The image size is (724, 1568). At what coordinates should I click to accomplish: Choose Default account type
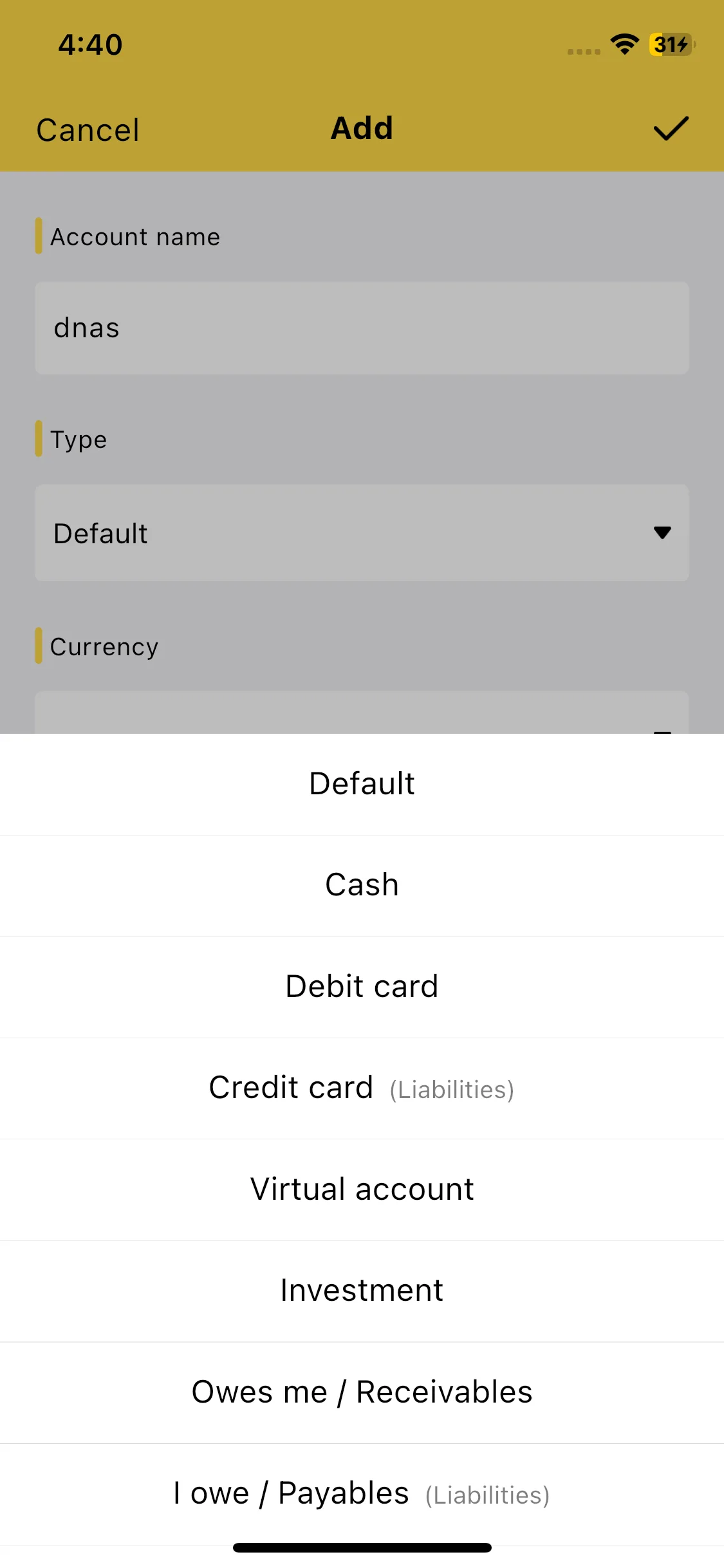(362, 784)
